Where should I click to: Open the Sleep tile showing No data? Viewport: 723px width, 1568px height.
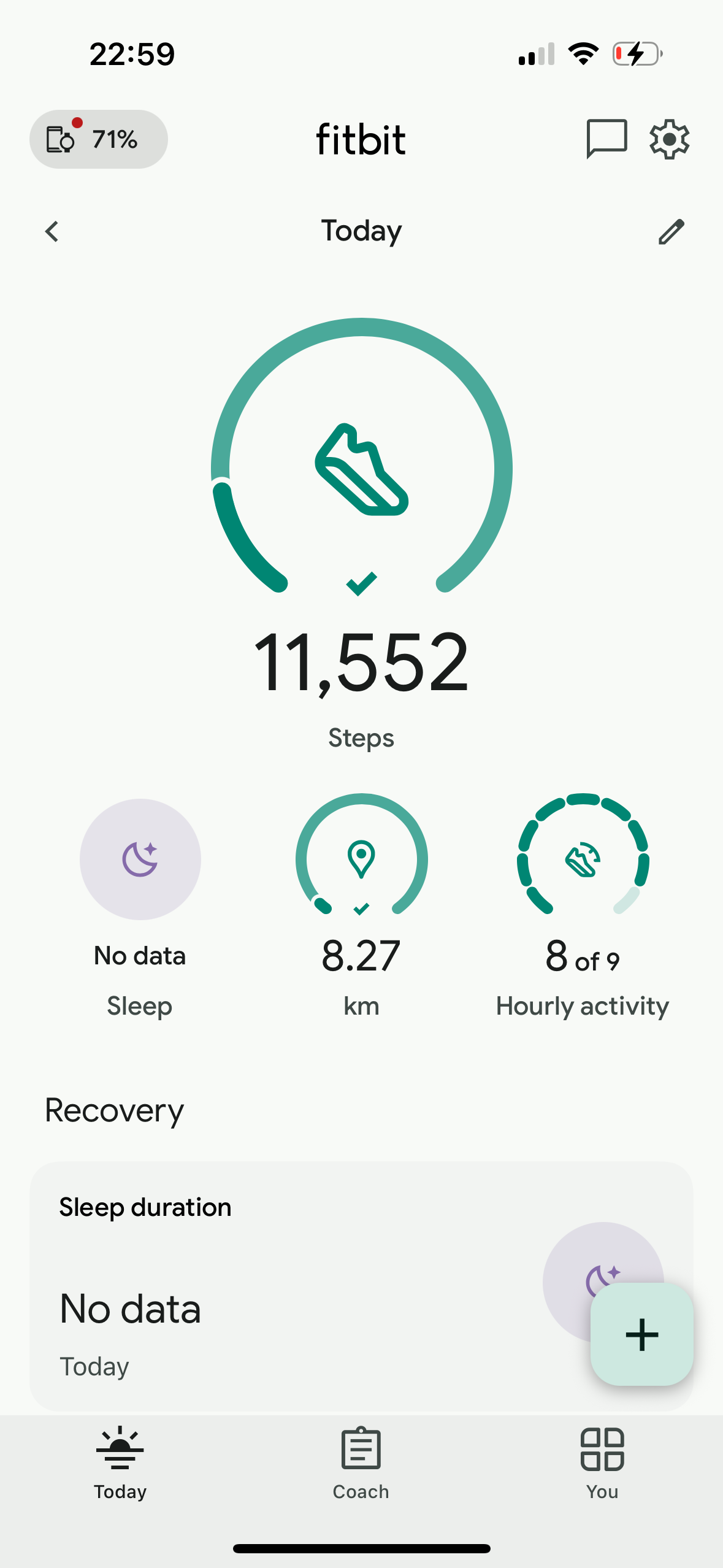pyautogui.click(x=140, y=908)
